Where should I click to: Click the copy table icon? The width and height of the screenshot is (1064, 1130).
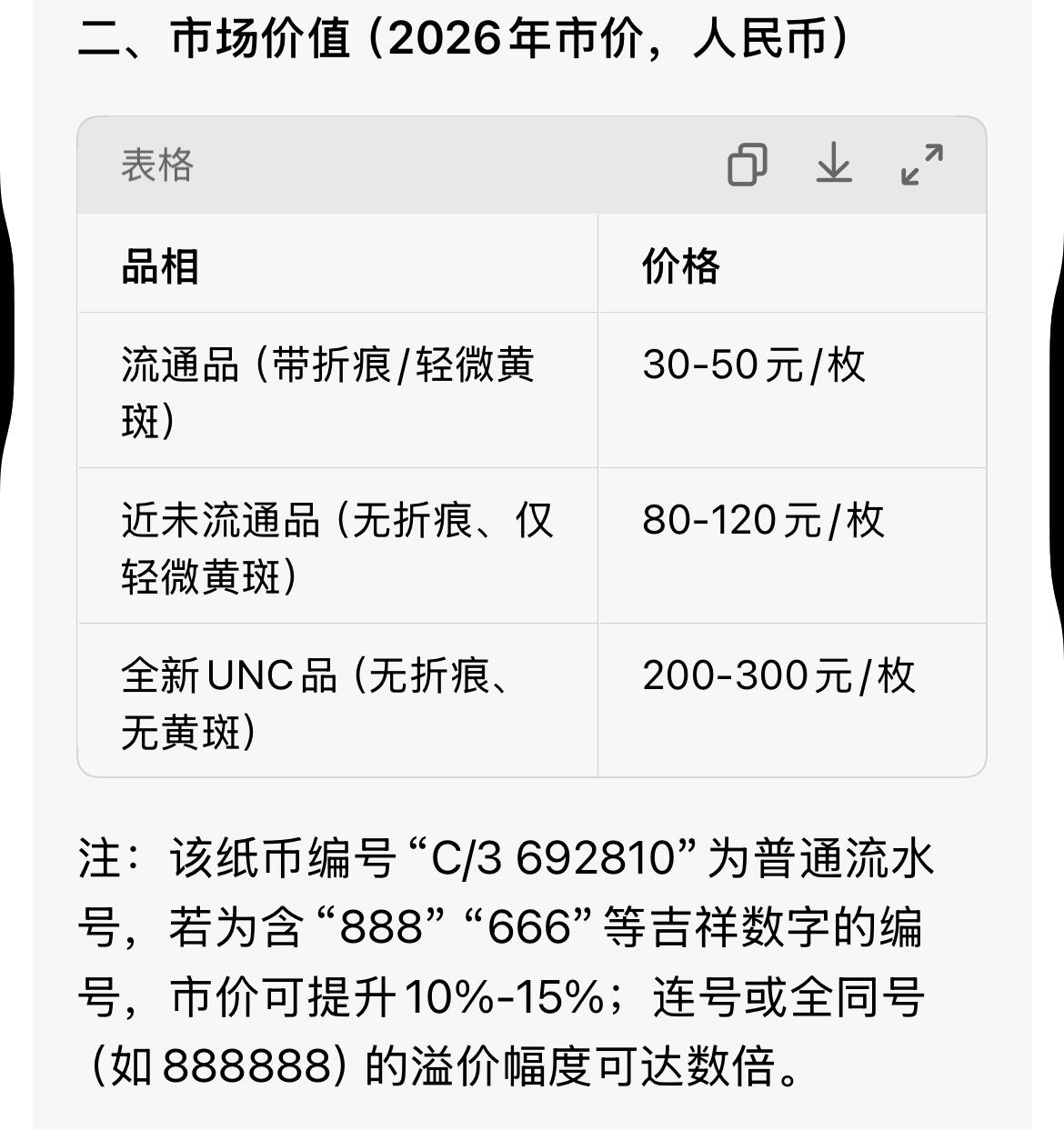pos(749,165)
